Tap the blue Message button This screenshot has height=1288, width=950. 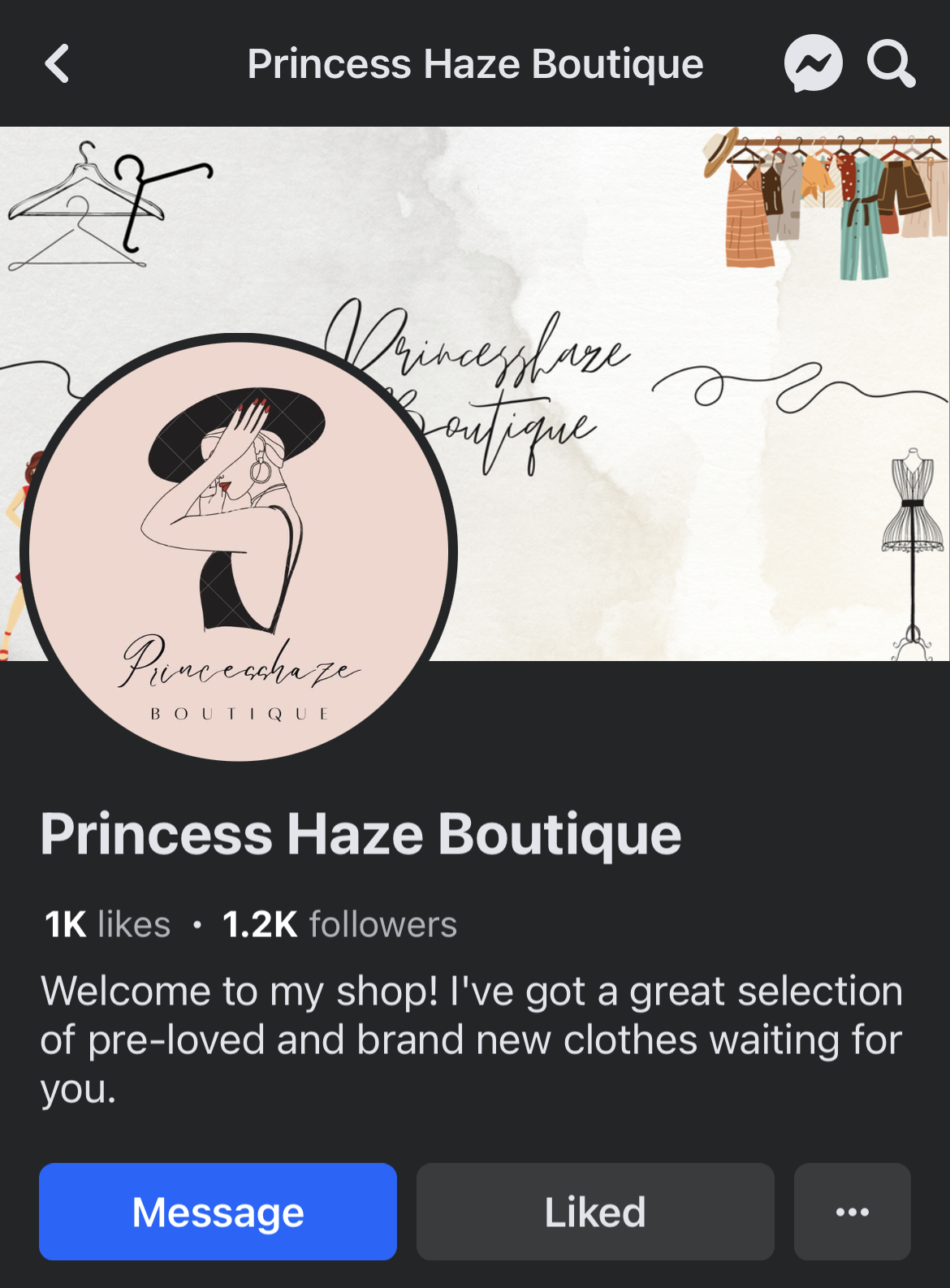click(218, 1212)
